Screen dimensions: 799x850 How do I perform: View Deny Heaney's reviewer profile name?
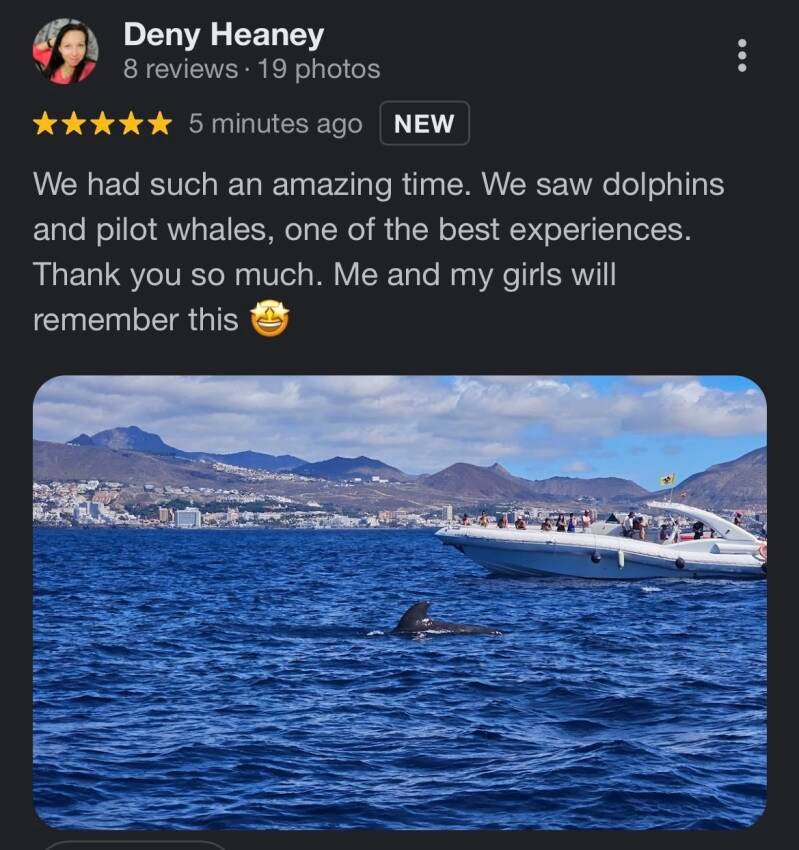tap(223, 35)
